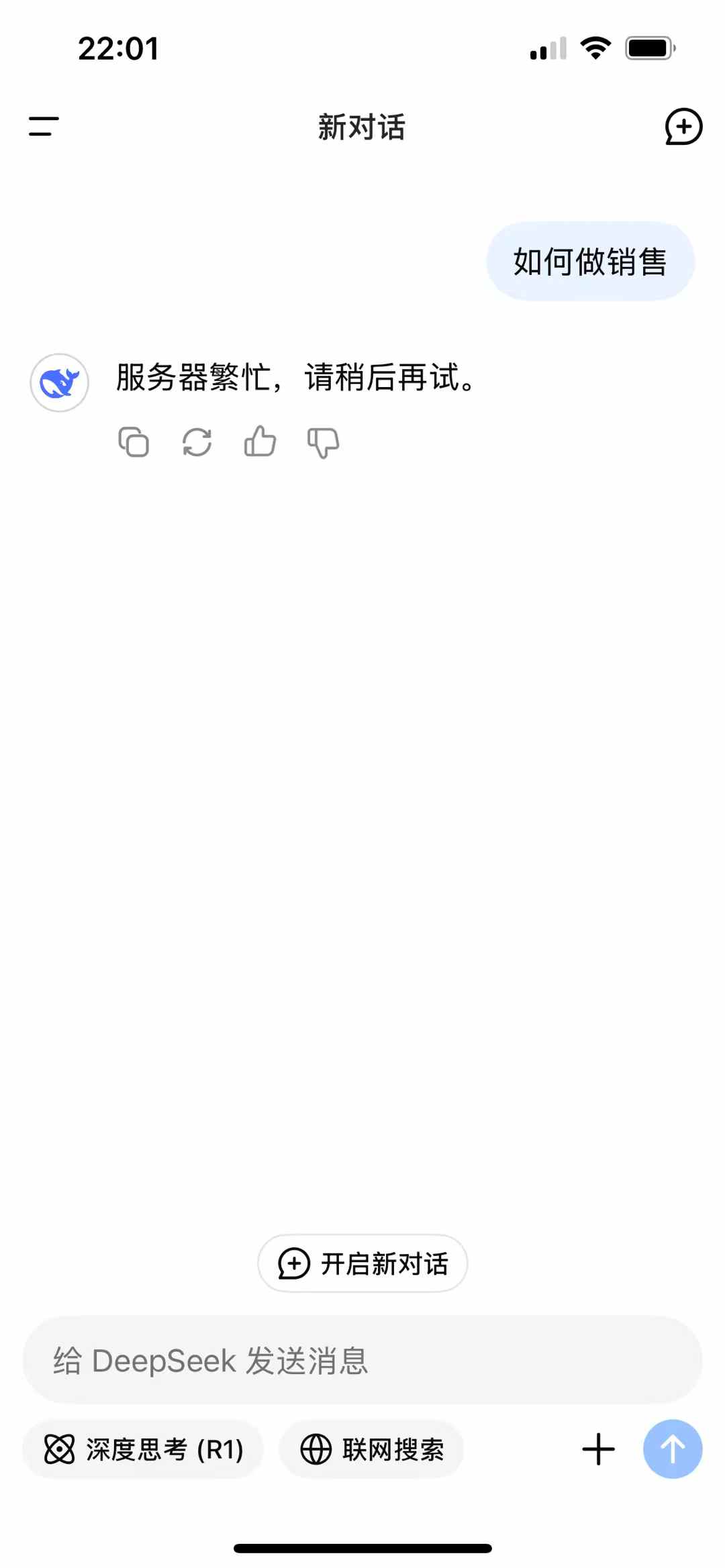725x1568 pixels.
Task: Dislike the reply with thumbs down
Action: [x=323, y=443]
